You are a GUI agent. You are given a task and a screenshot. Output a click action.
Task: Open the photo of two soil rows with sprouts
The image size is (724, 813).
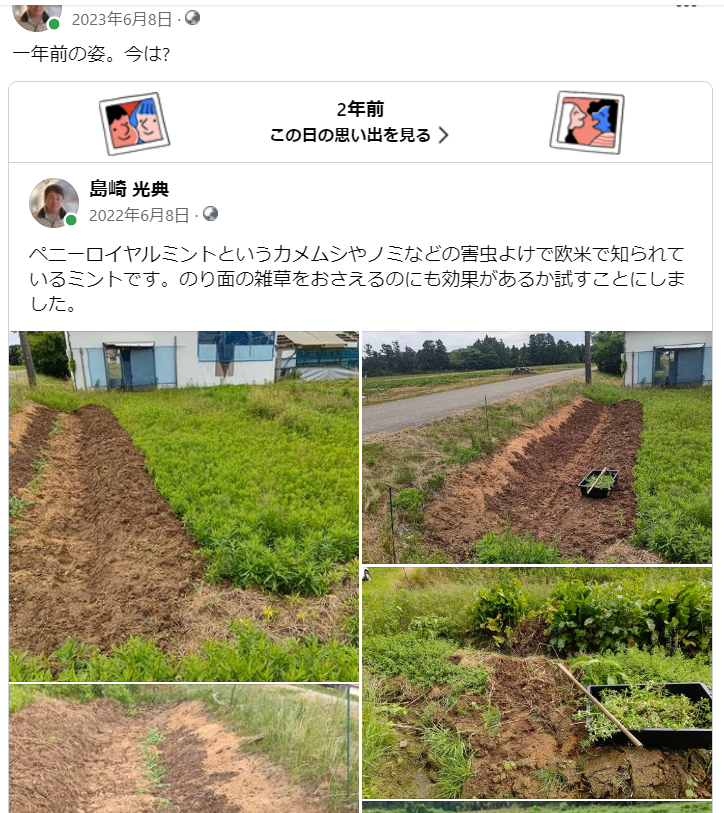coord(184,747)
